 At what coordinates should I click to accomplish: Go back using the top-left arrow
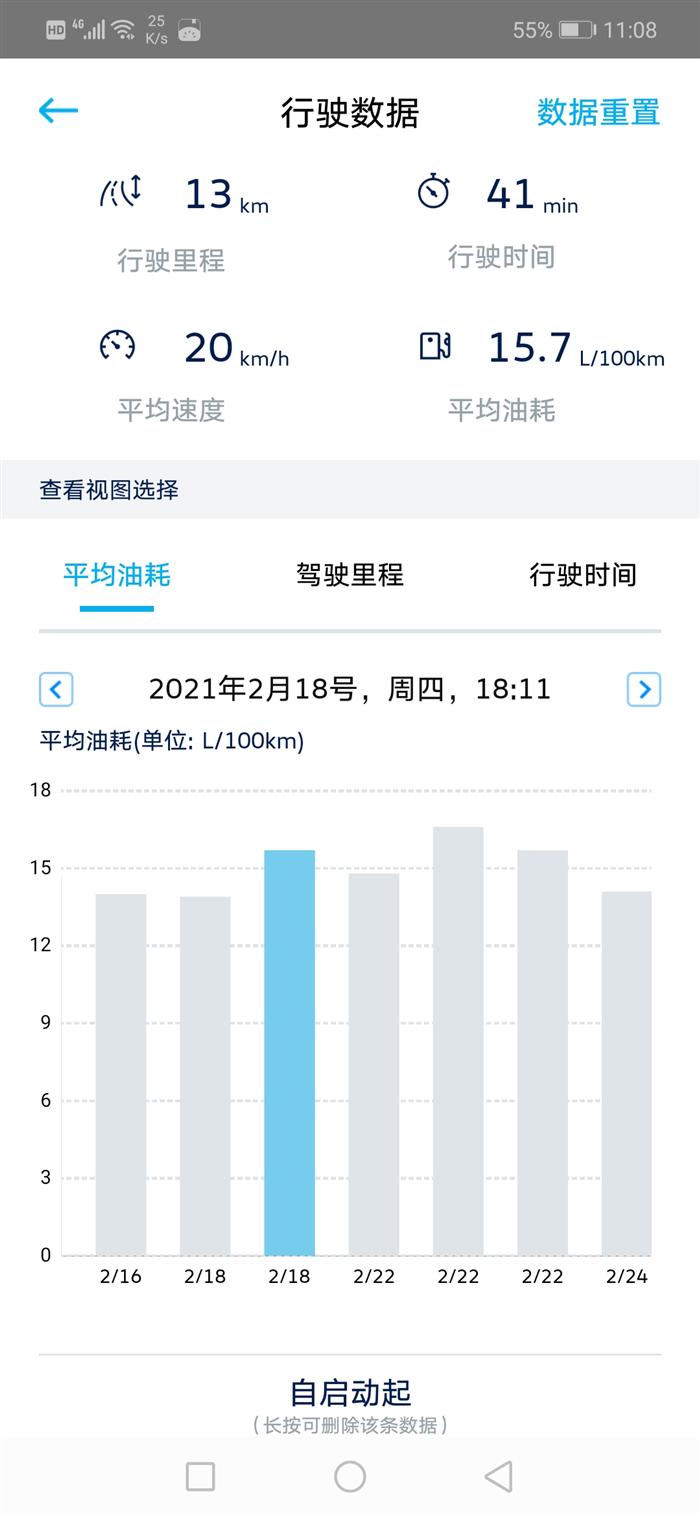[x=58, y=111]
